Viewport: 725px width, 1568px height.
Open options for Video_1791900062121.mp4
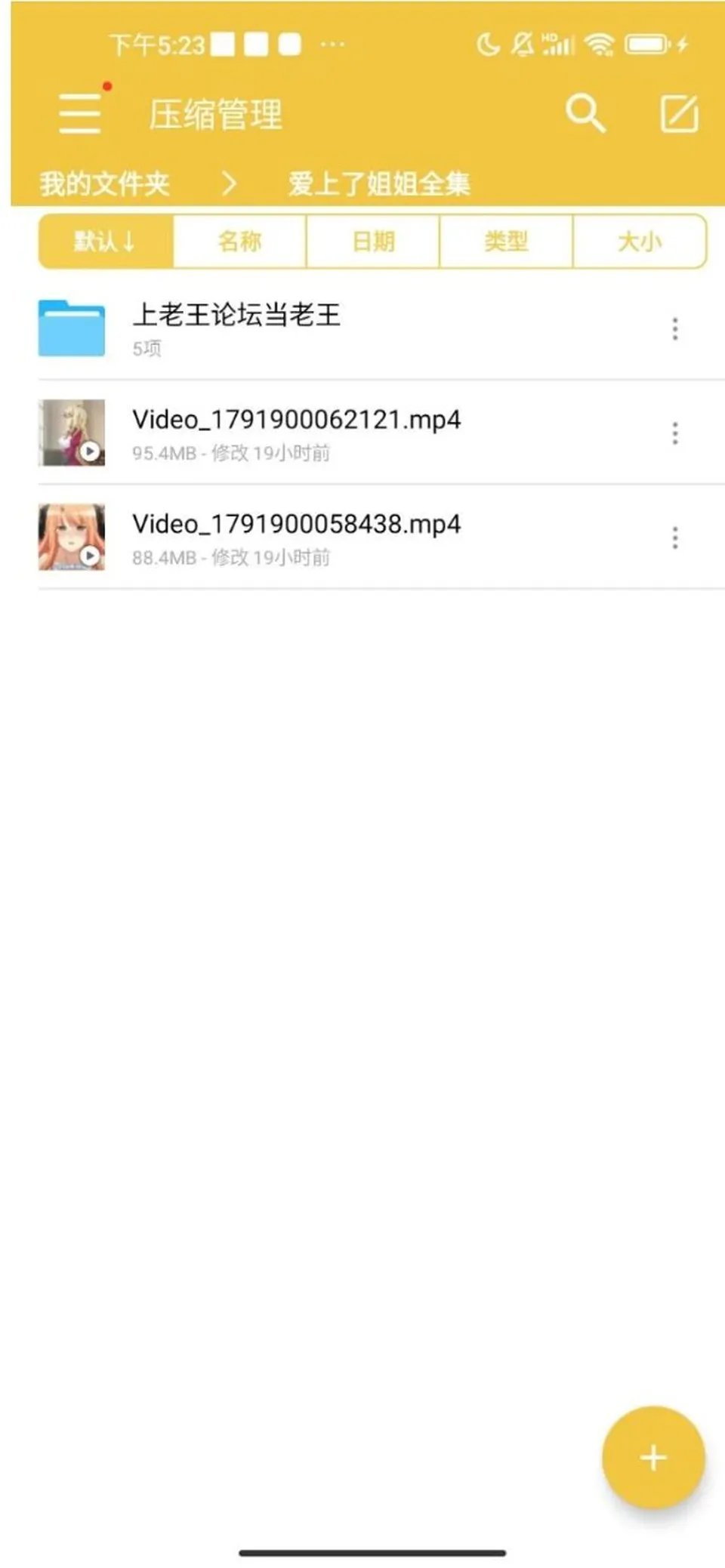tap(675, 433)
